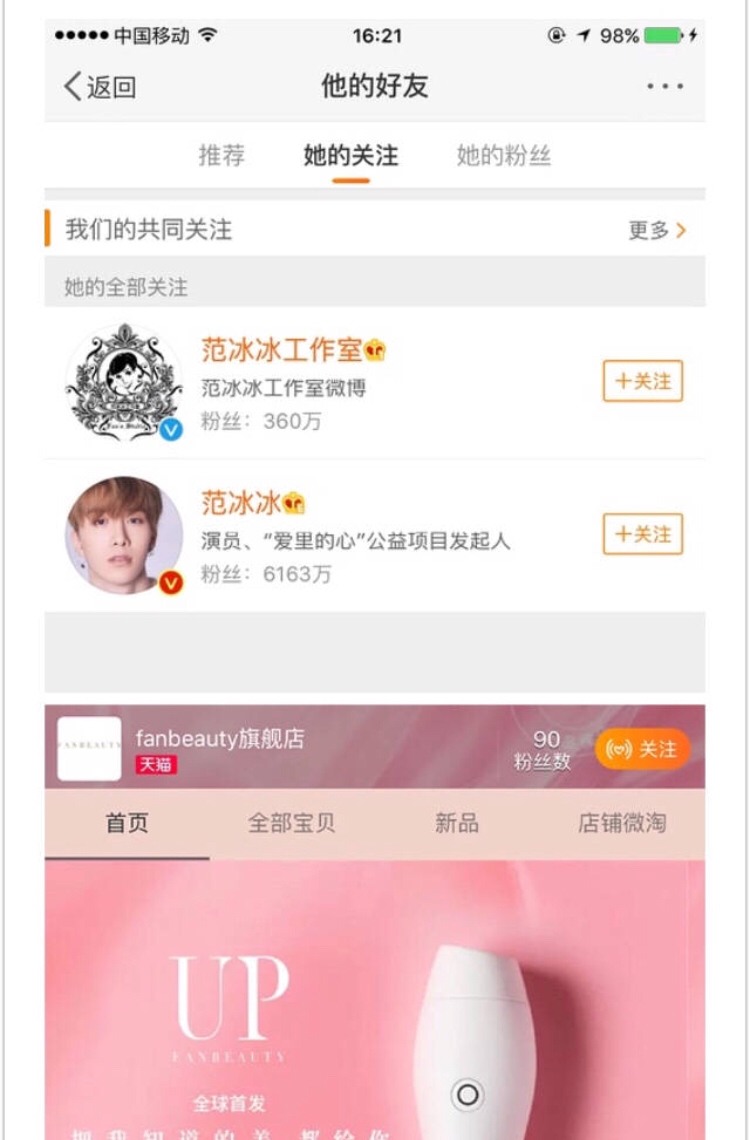
Task: View 更多 of our common follows
Action: [x=657, y=230]
